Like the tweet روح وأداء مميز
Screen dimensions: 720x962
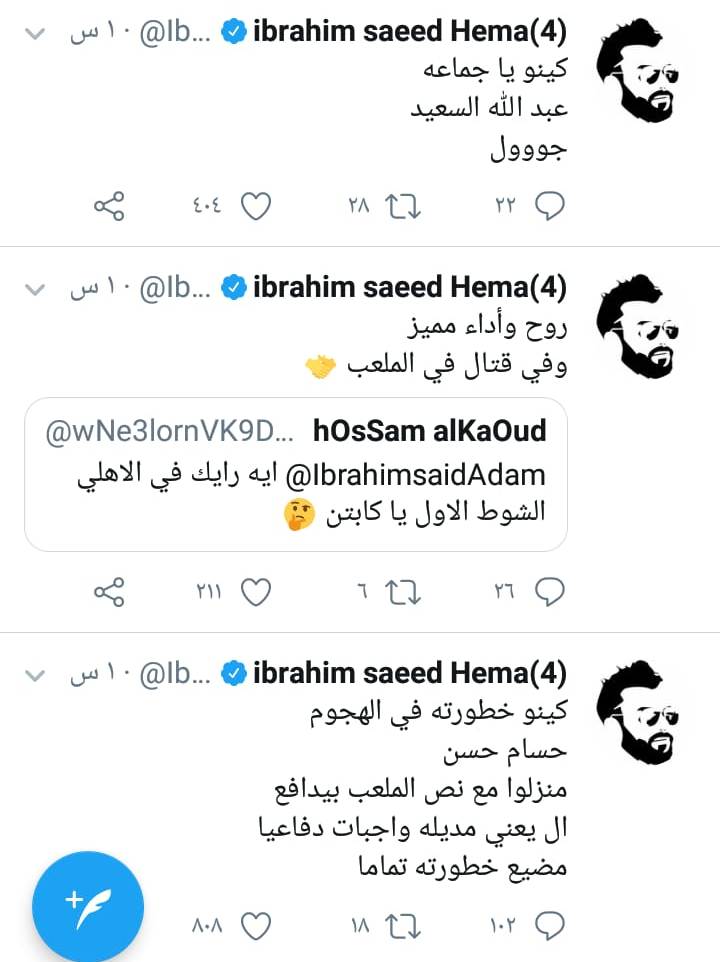(x=257, y=593)
